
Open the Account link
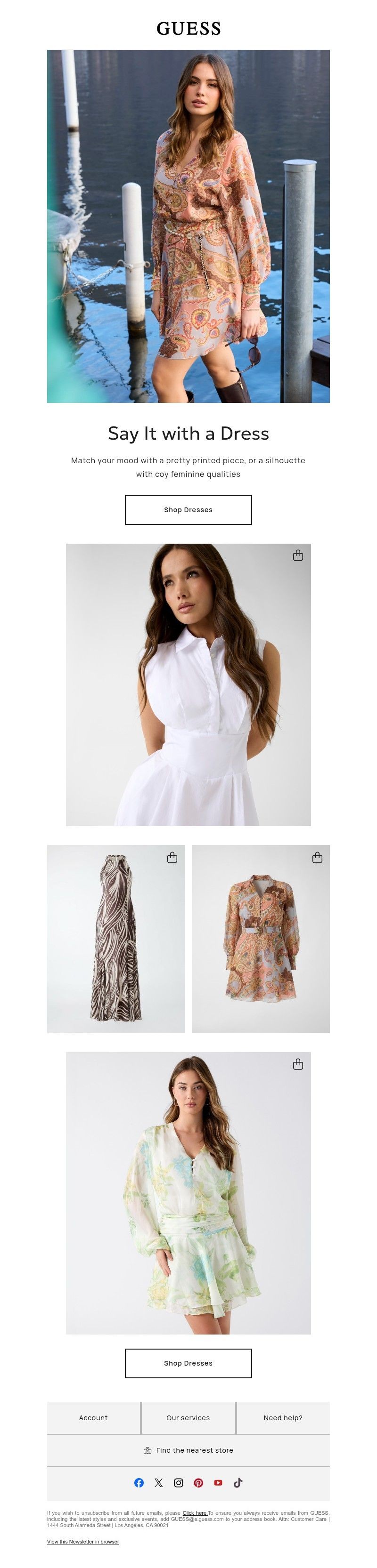(93, 1418)
